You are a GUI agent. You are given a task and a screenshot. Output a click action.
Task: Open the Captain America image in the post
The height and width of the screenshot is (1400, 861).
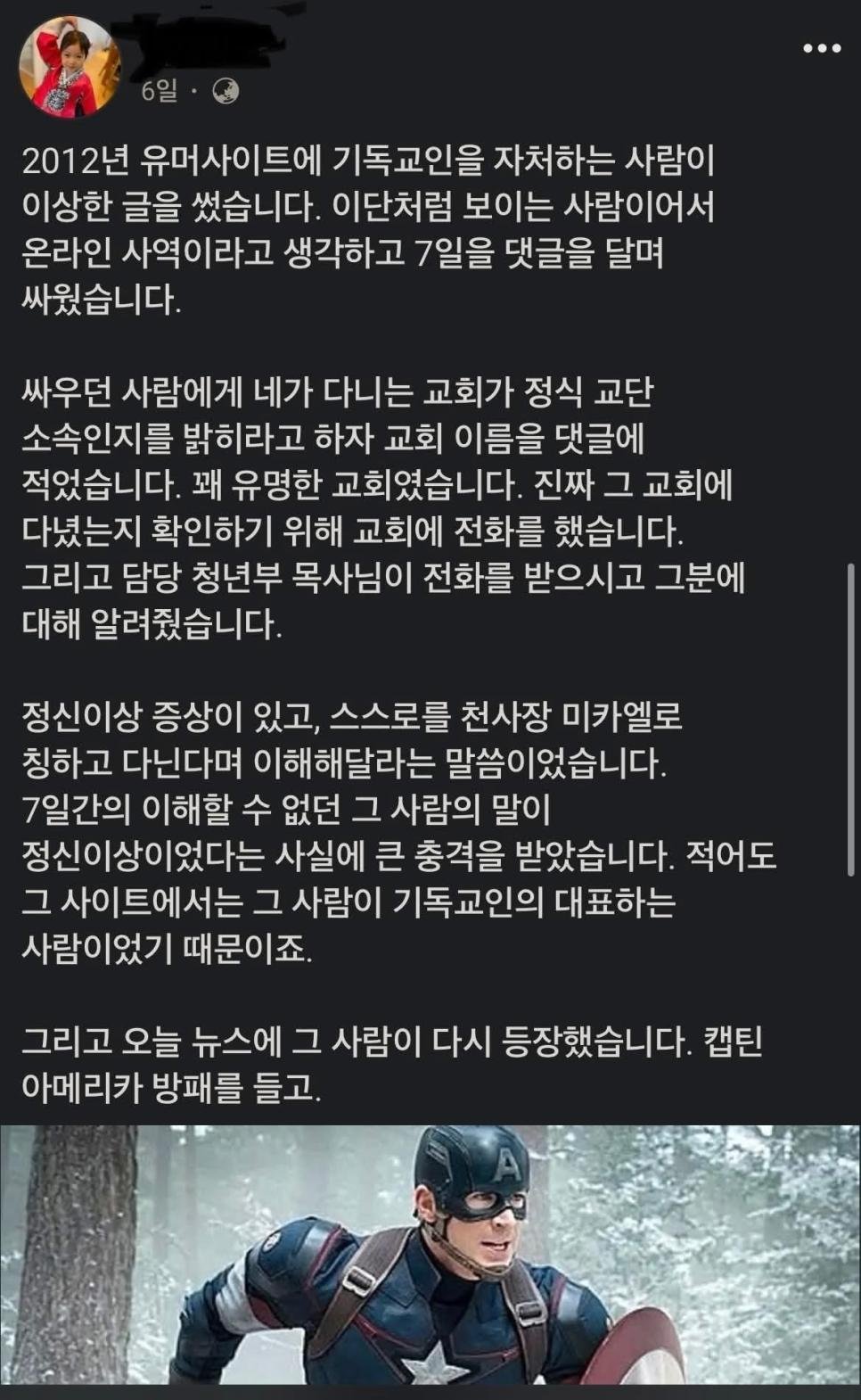pos(430,1256)
